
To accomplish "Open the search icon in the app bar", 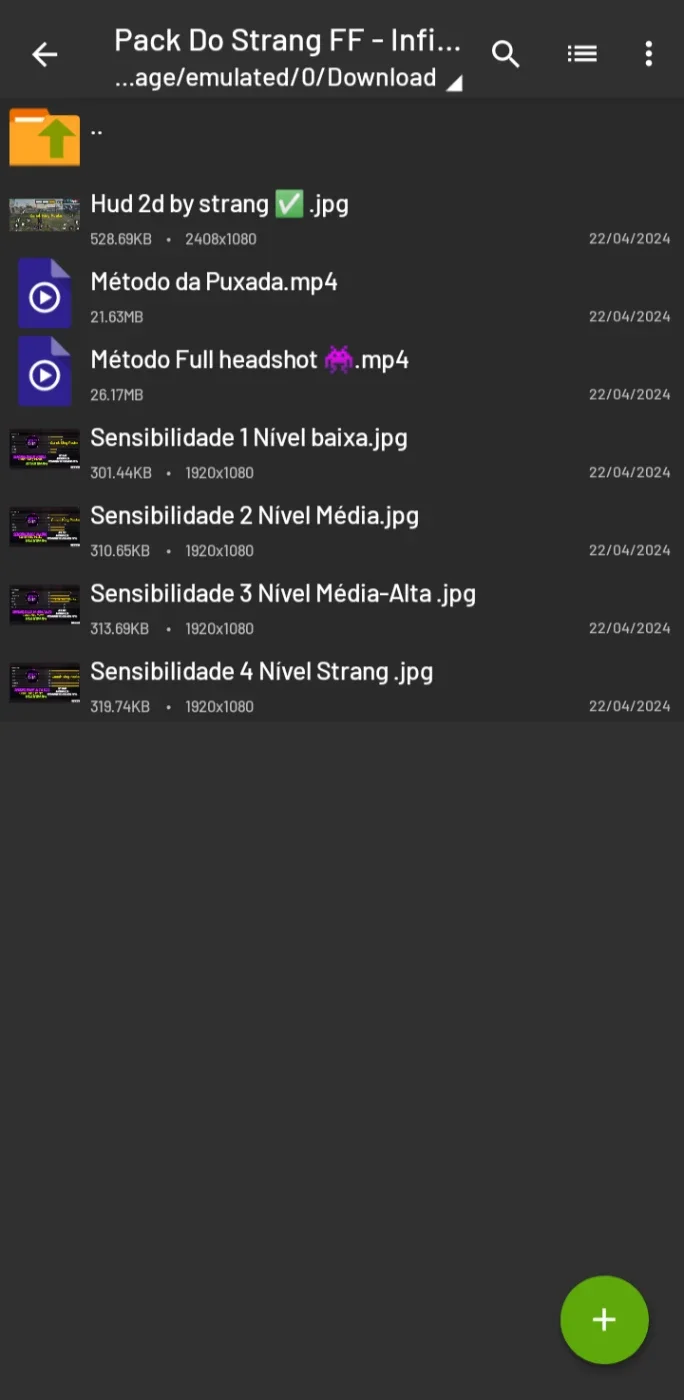I will [x=506, y=54].
